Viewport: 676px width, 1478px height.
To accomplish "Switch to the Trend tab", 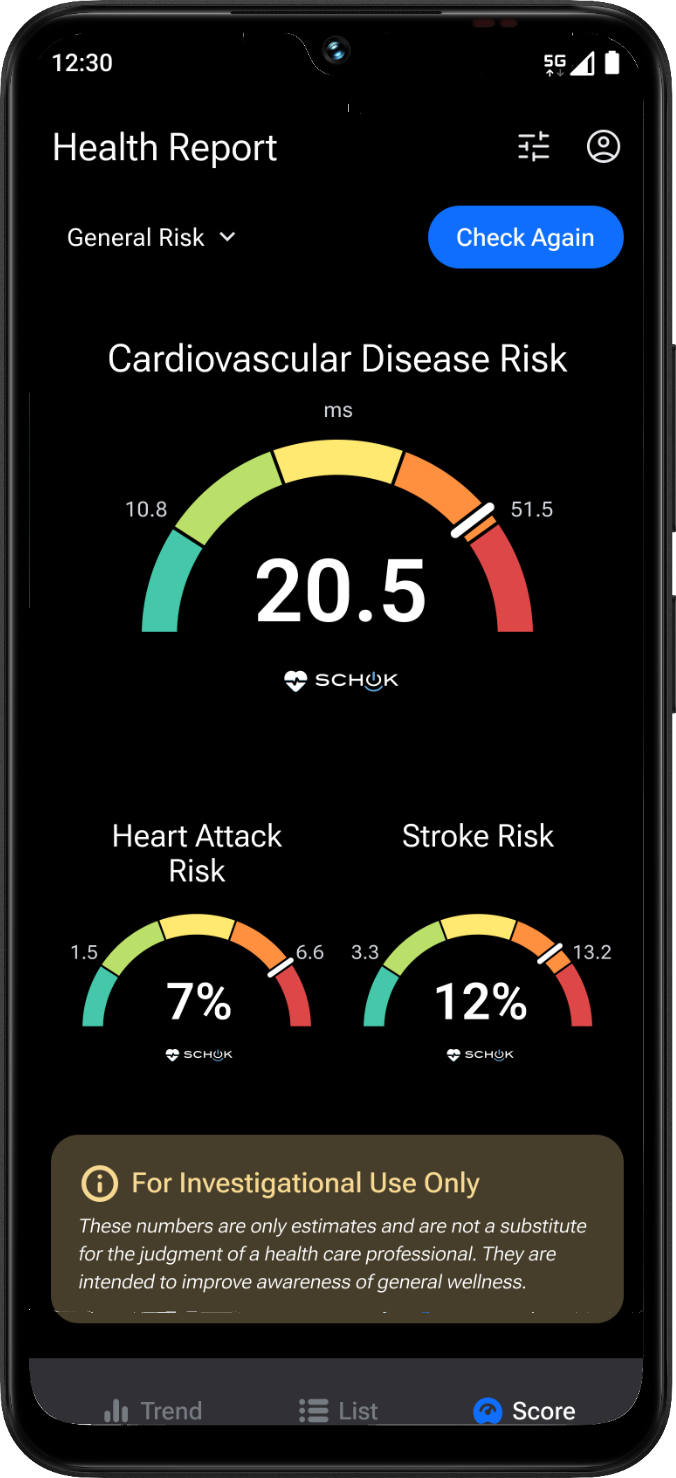I will pyautogui.click(x=153, y=1410).
